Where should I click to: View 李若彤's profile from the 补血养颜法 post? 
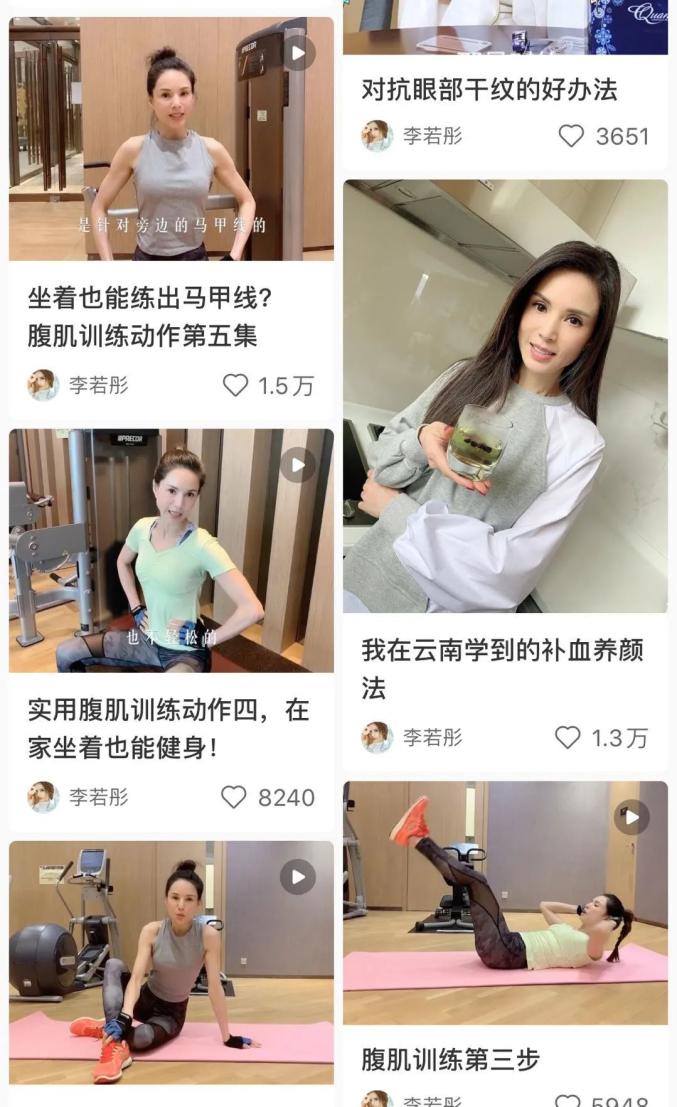[x=412, y=738]
